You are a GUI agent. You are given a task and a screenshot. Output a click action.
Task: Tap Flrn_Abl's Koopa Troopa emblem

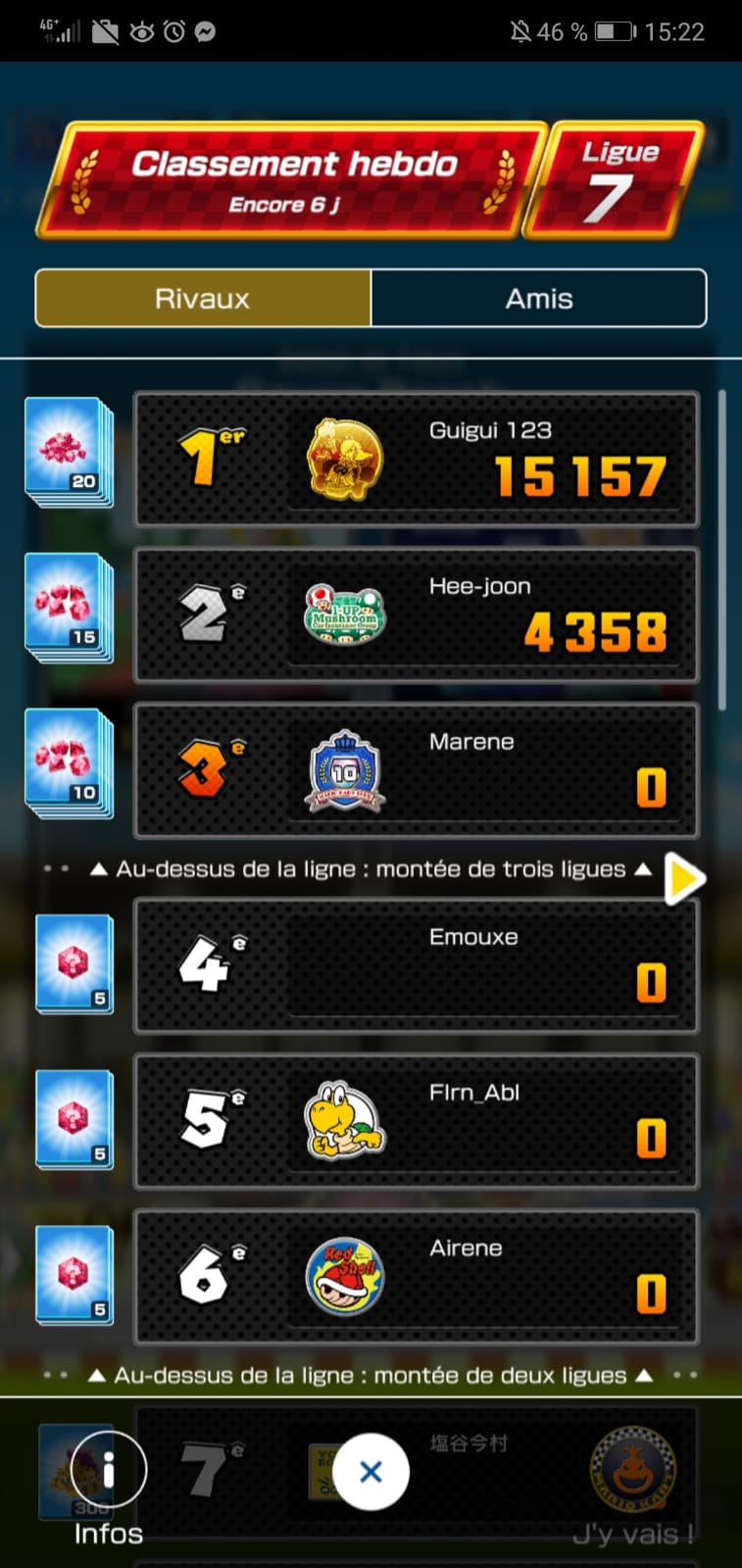point(343,1120)
